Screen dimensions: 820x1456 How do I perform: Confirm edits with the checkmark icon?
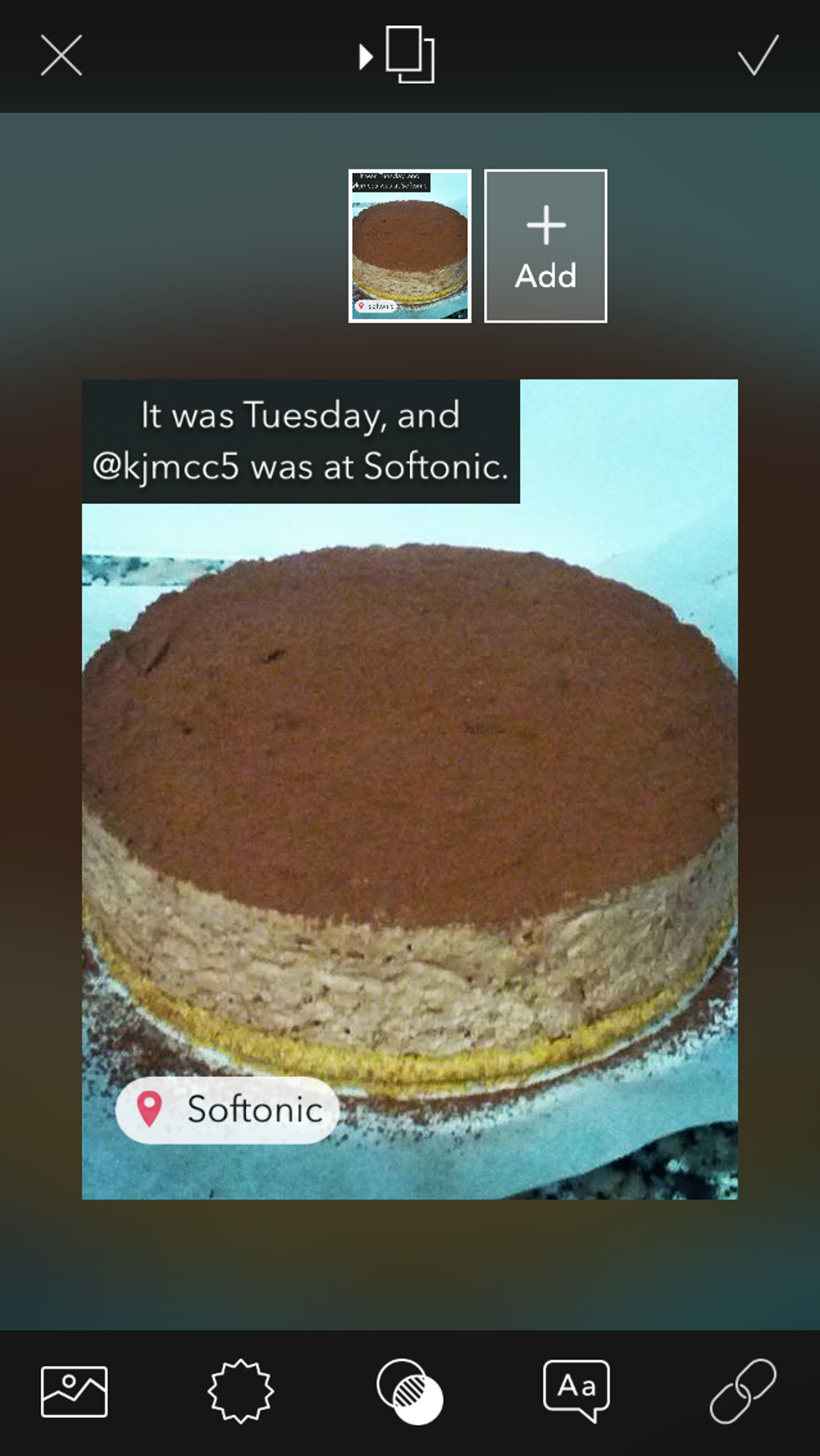(758, 55)
